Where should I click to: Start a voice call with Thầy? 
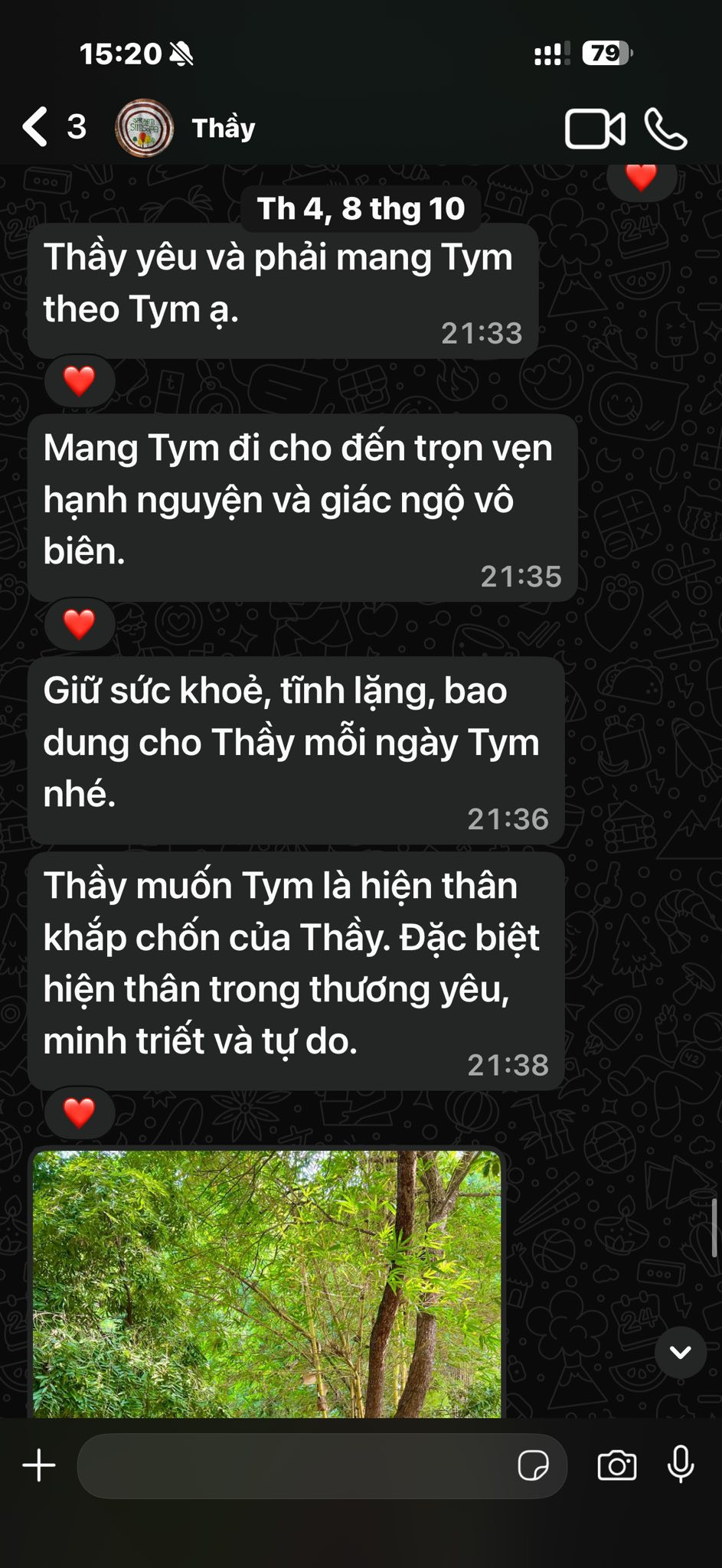665,129
